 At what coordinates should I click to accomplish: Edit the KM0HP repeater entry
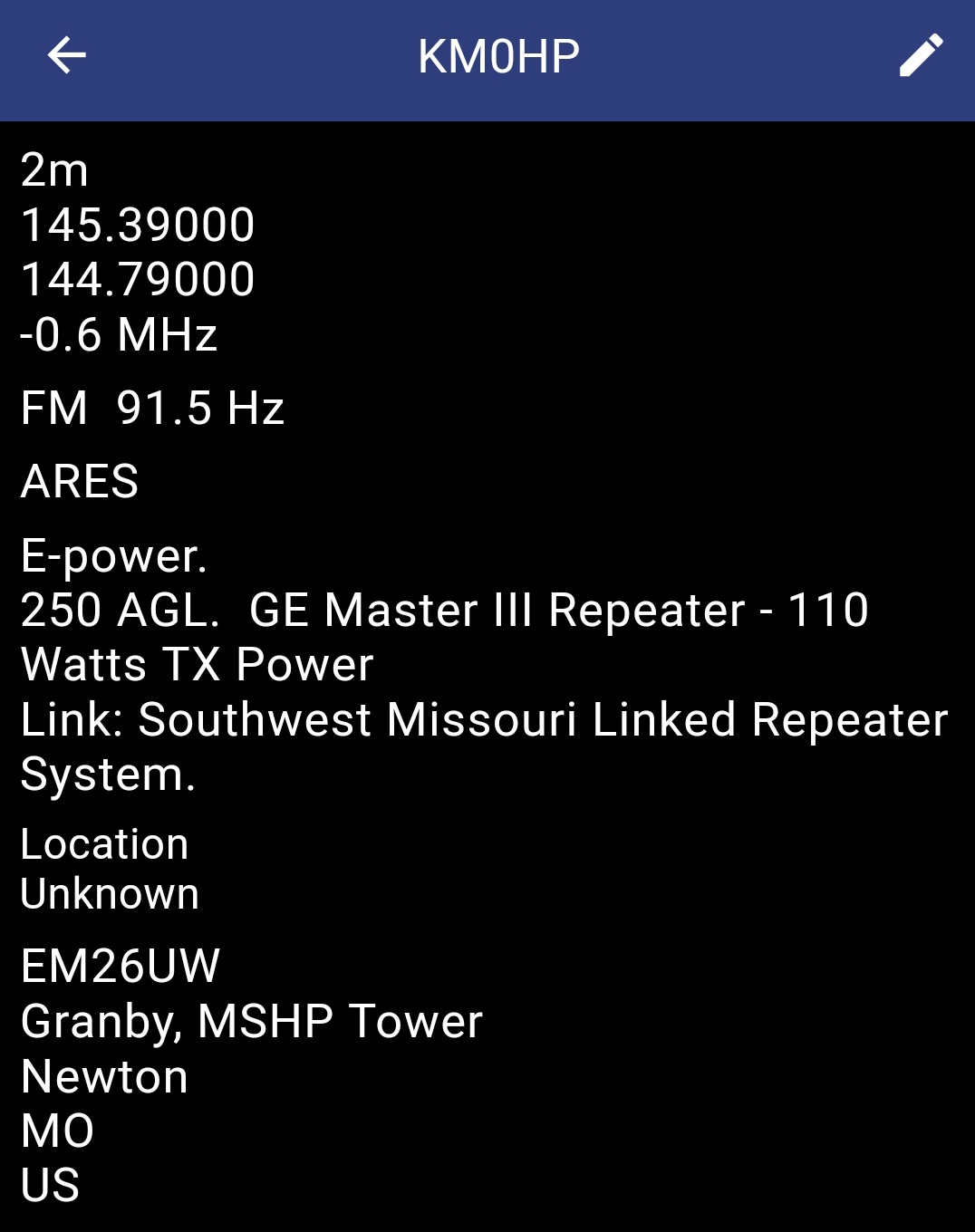pos(921,55)
